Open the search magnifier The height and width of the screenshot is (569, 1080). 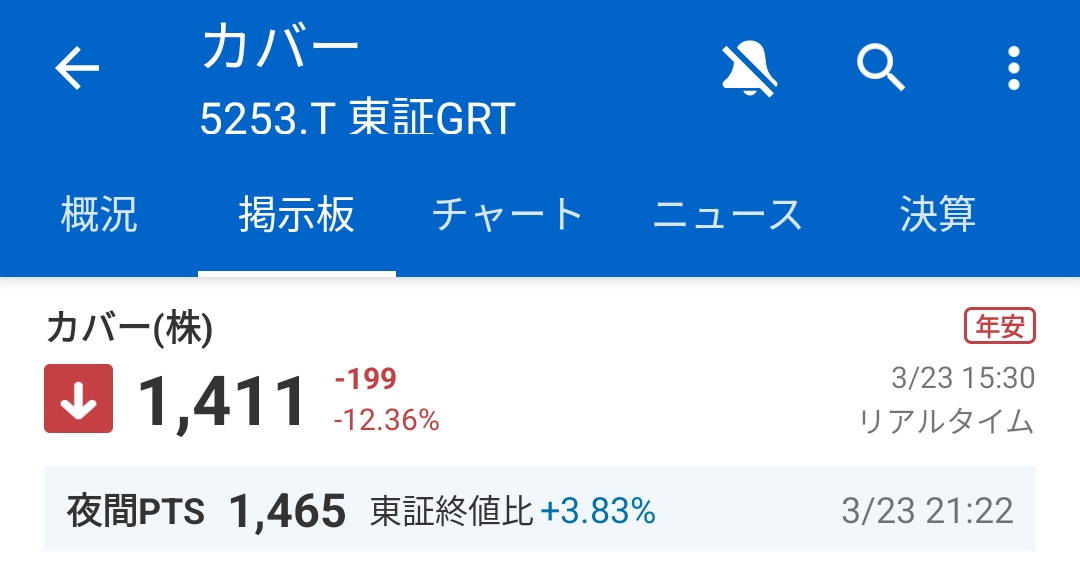(880, 68)
